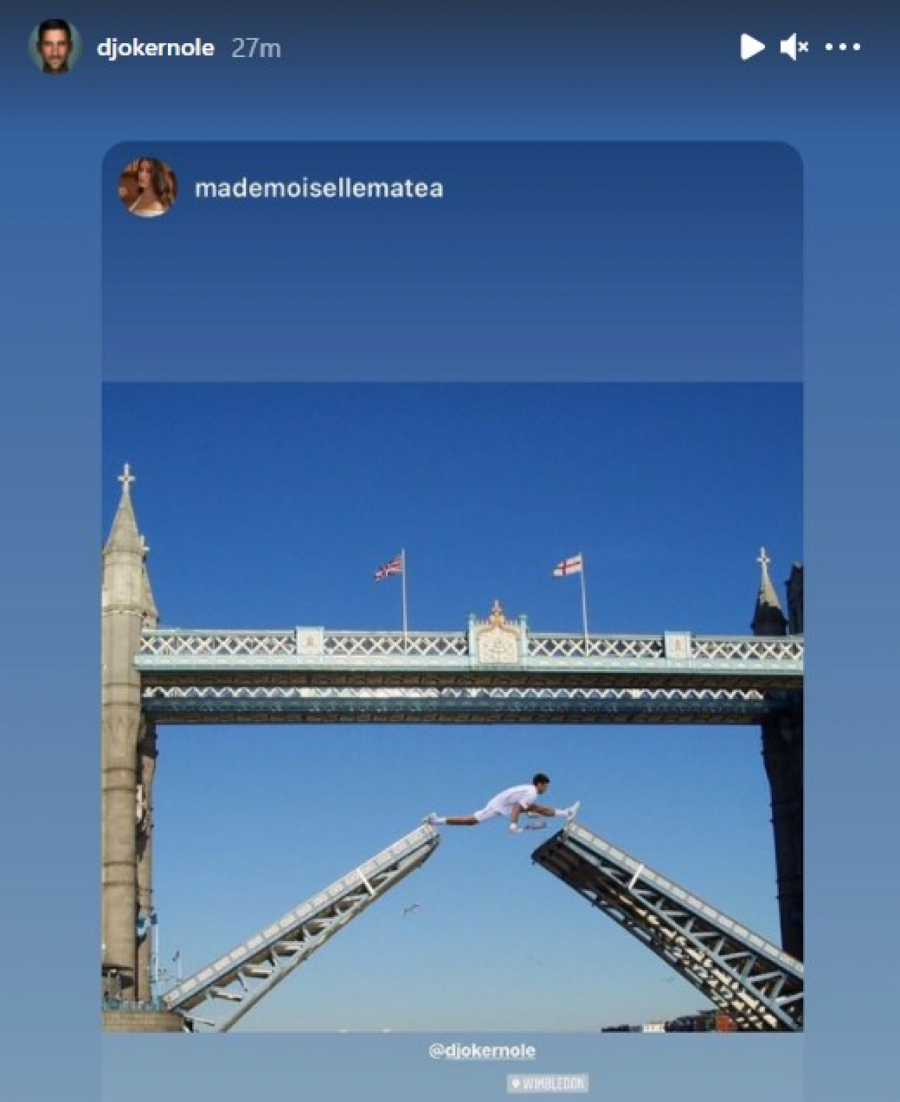Open the reshared Tower Bridge post
The height and width of the screenshot is (1102, 900).
coord(452,705)
